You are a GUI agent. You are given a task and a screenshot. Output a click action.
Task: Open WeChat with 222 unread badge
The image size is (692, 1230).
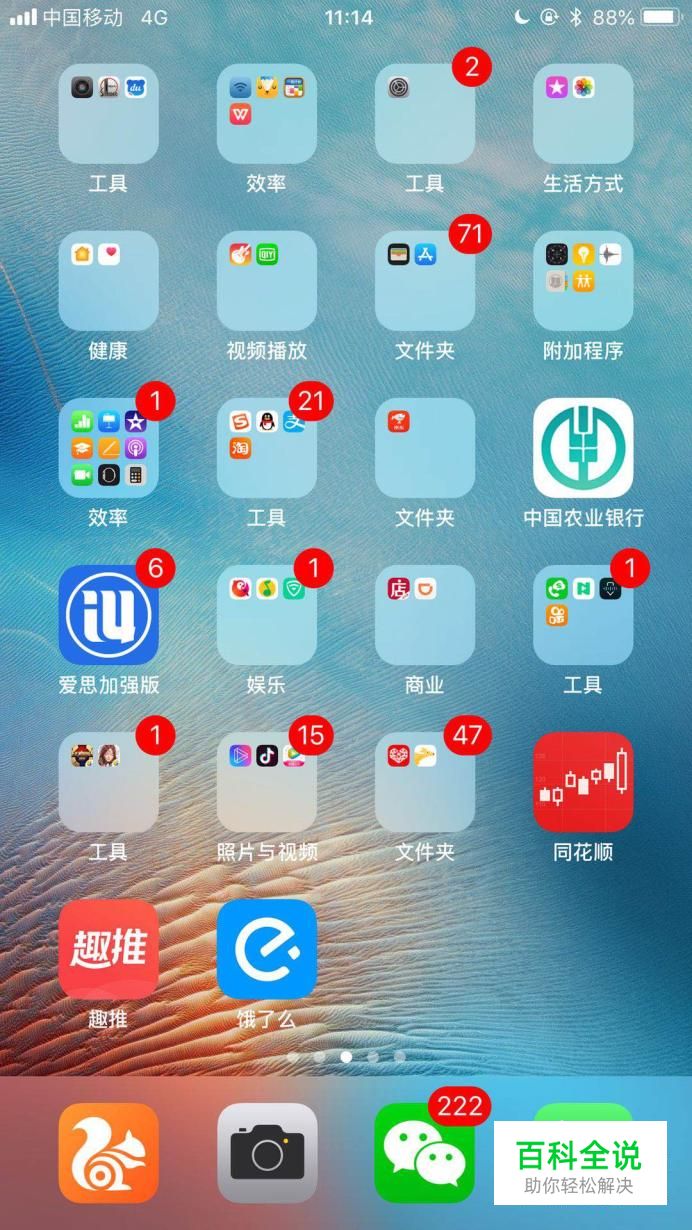point(425,1153)
